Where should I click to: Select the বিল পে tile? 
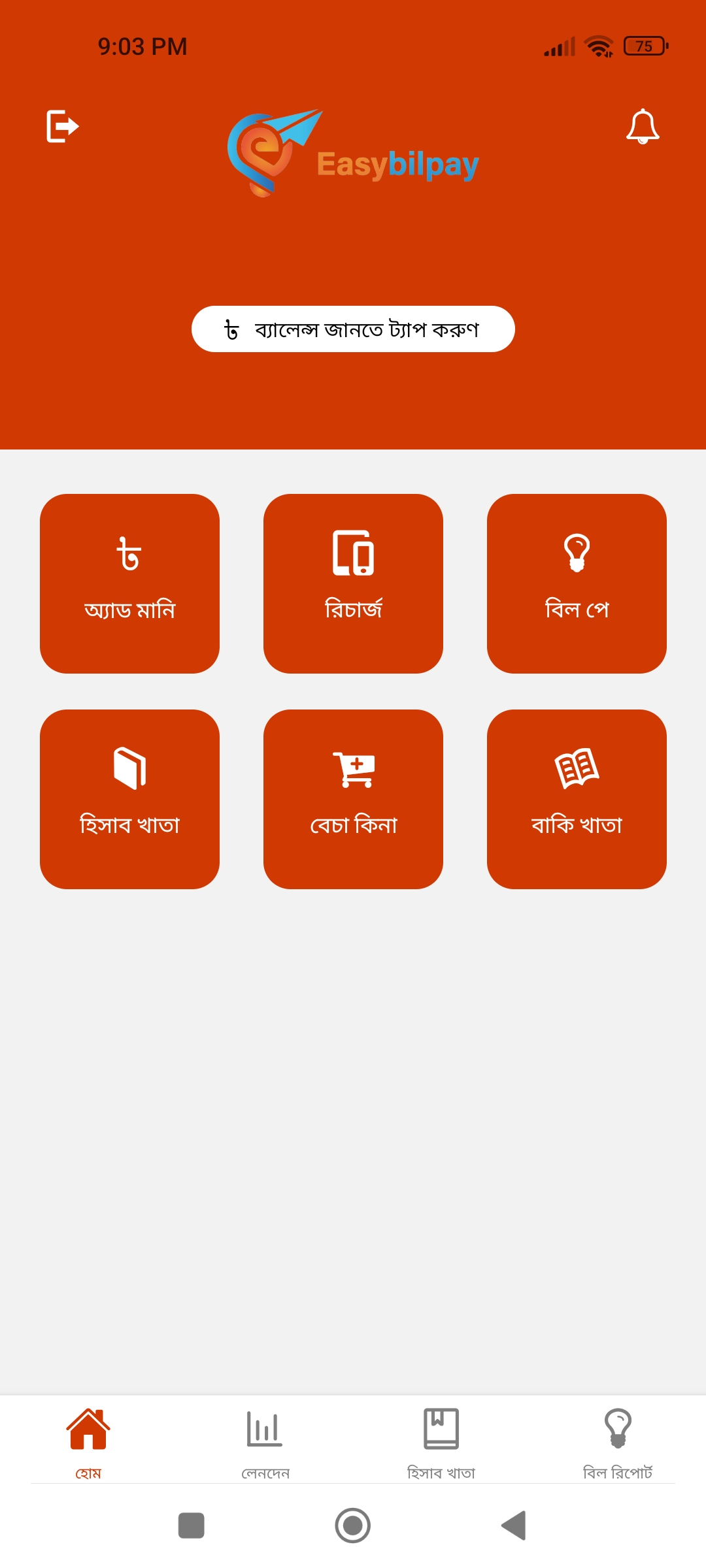(x=577, y=583)
